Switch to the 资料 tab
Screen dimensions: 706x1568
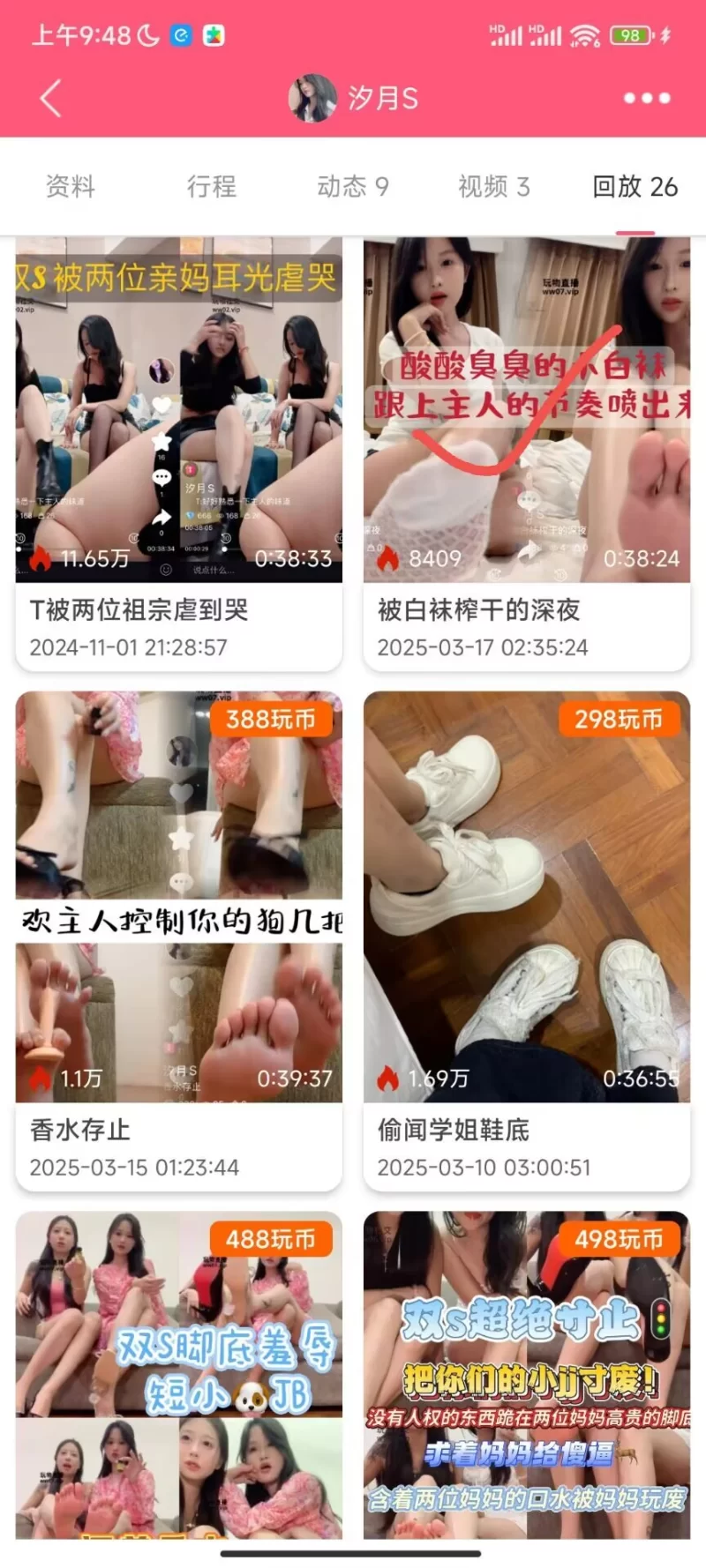(x=71, y=186)
